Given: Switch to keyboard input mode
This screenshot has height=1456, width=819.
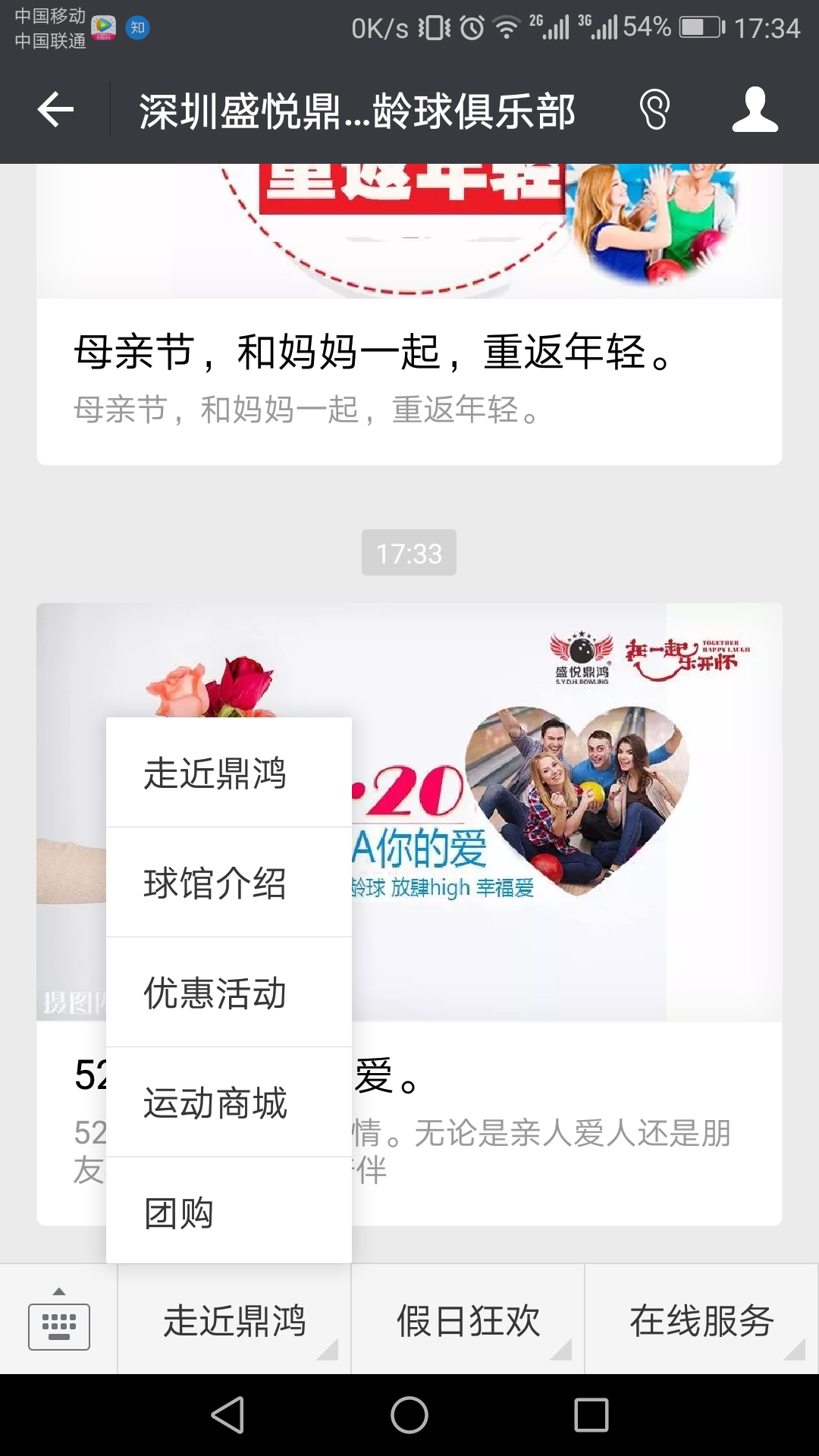Looking at the screenshot, I should (59, 1320).
